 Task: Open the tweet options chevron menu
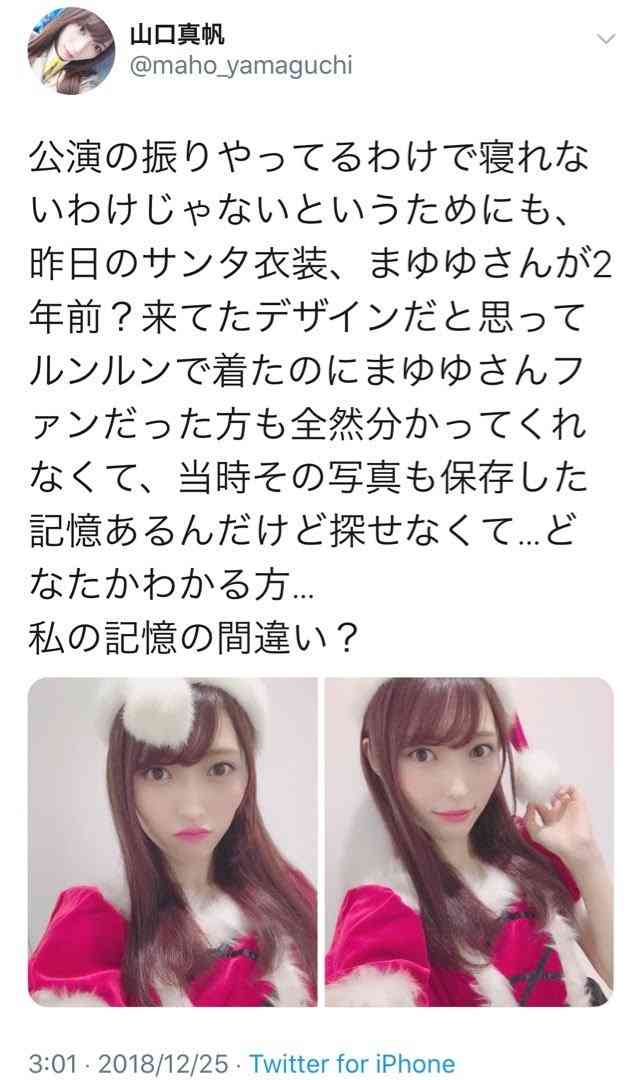click(x=606, y=39)
